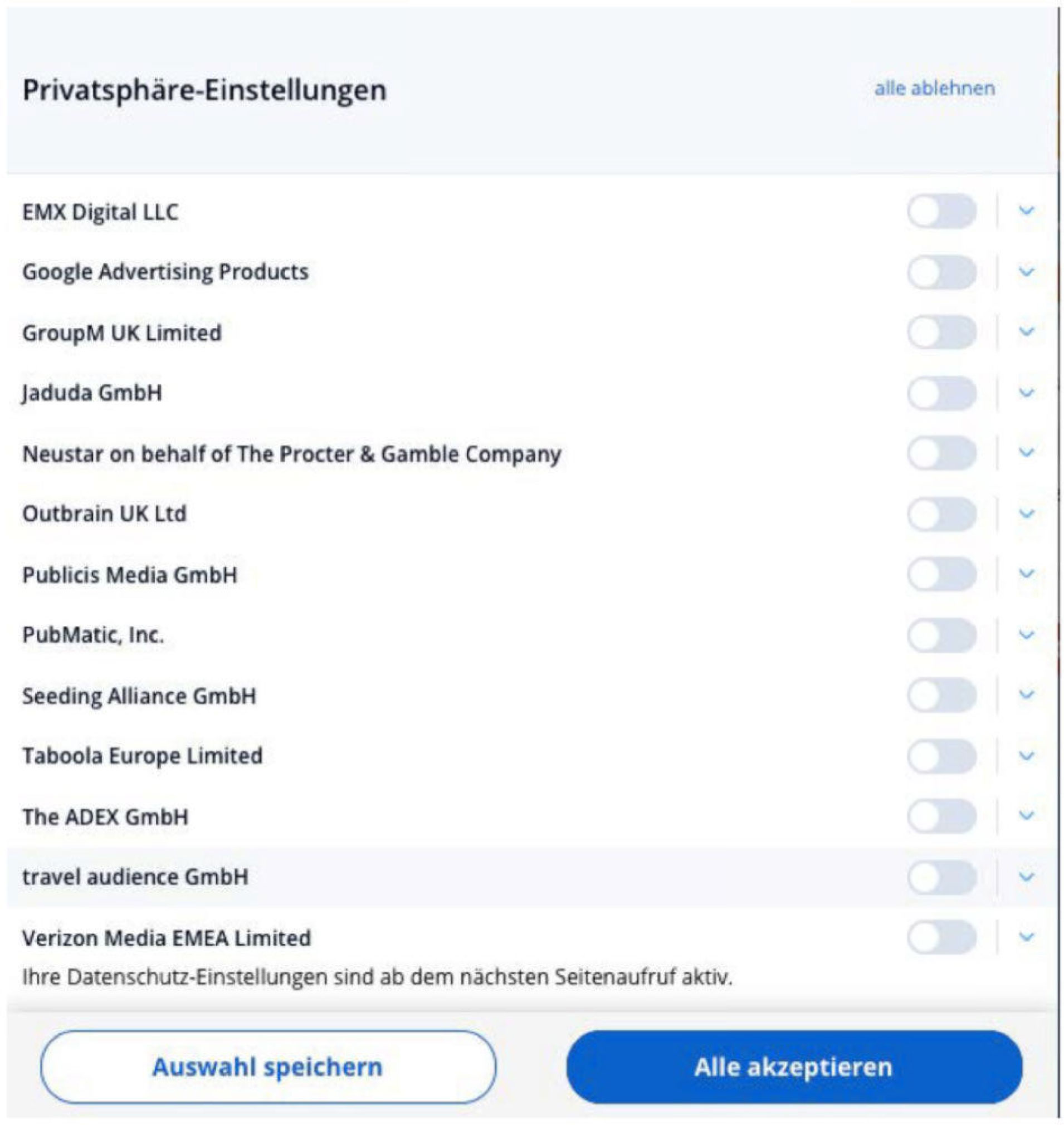Viewport: 1064px width, 1125px height.
Task: Turn on Seeding Alliance GmbH switch
Action: point(941,695)
